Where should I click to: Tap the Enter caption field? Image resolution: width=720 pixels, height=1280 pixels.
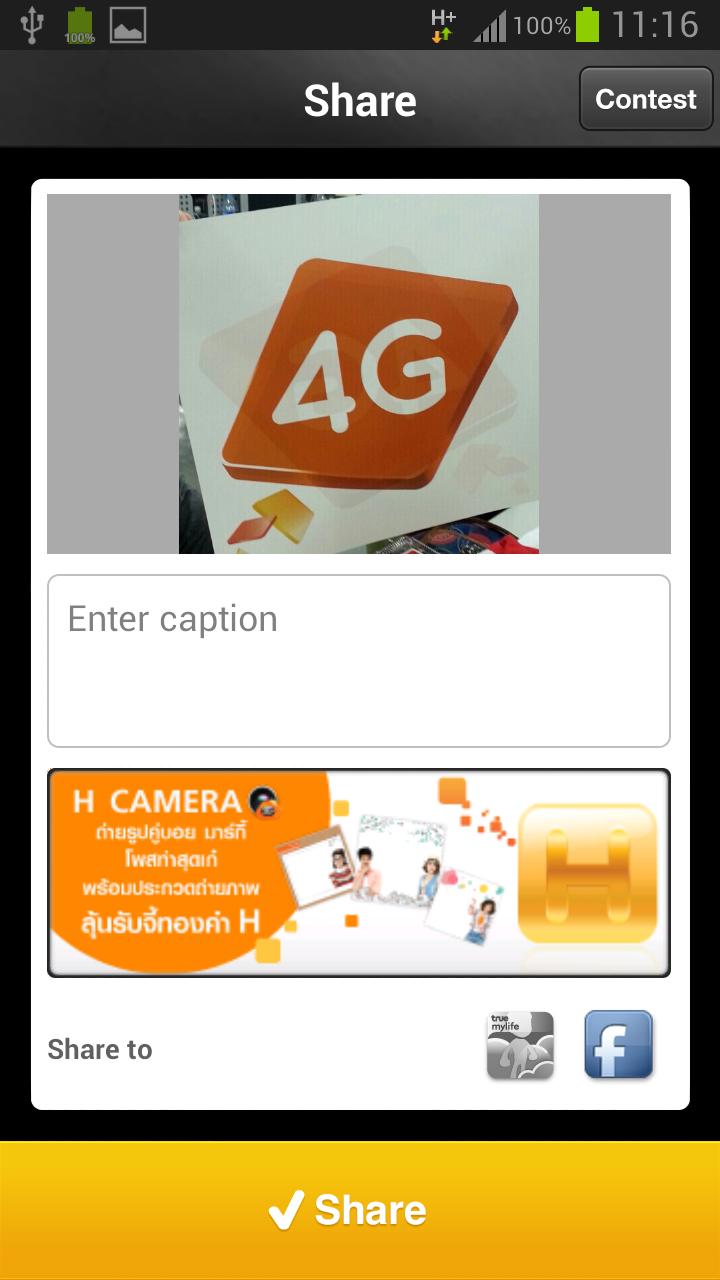tap(358, 660)
